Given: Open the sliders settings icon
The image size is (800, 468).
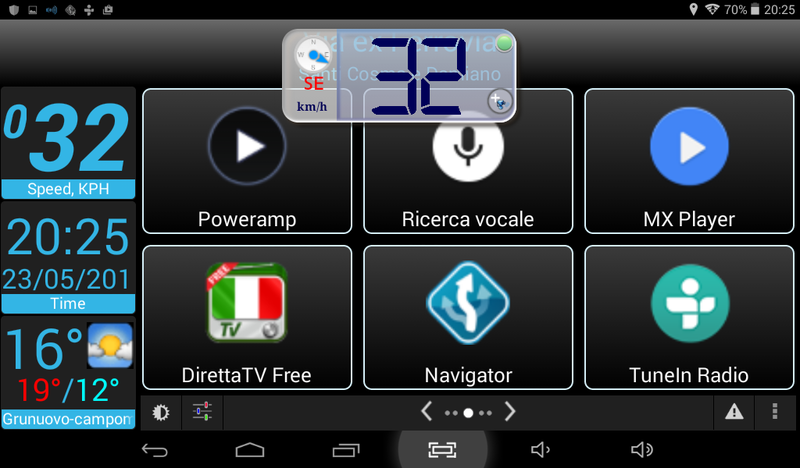Looking at the screenshot, I should [203, 411].
